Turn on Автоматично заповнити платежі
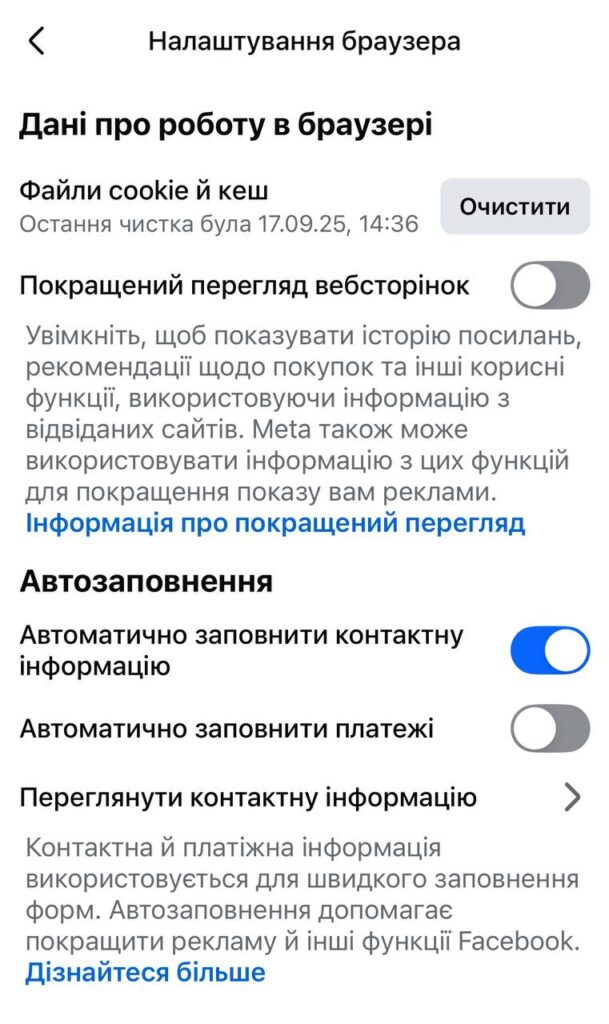The image size is (609, 1024). pyautogui.click(x=550, y=728)
